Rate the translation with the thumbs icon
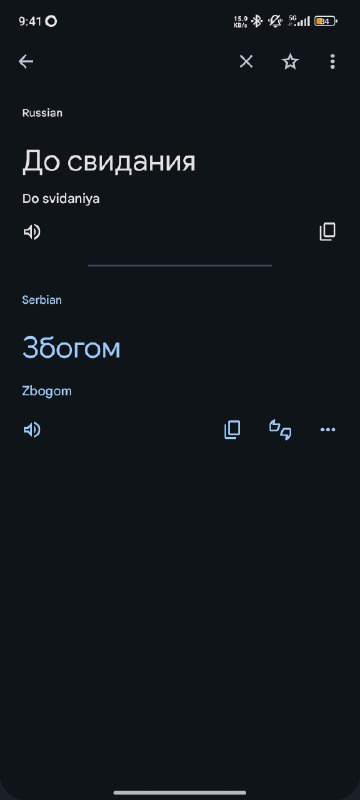 [x=280, y=430]
